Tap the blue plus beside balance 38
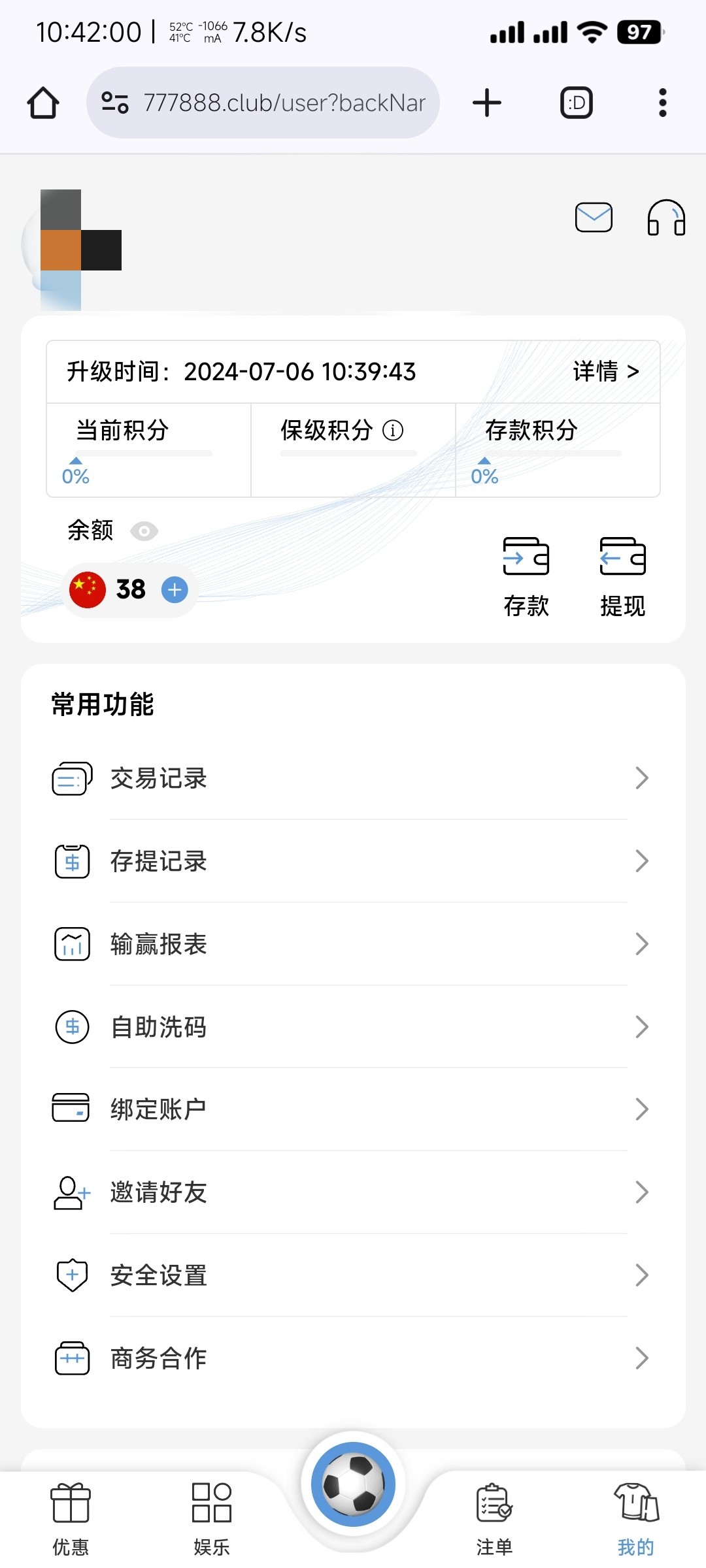This screenshot has width=706, height=1568. (x=175, y=590)
